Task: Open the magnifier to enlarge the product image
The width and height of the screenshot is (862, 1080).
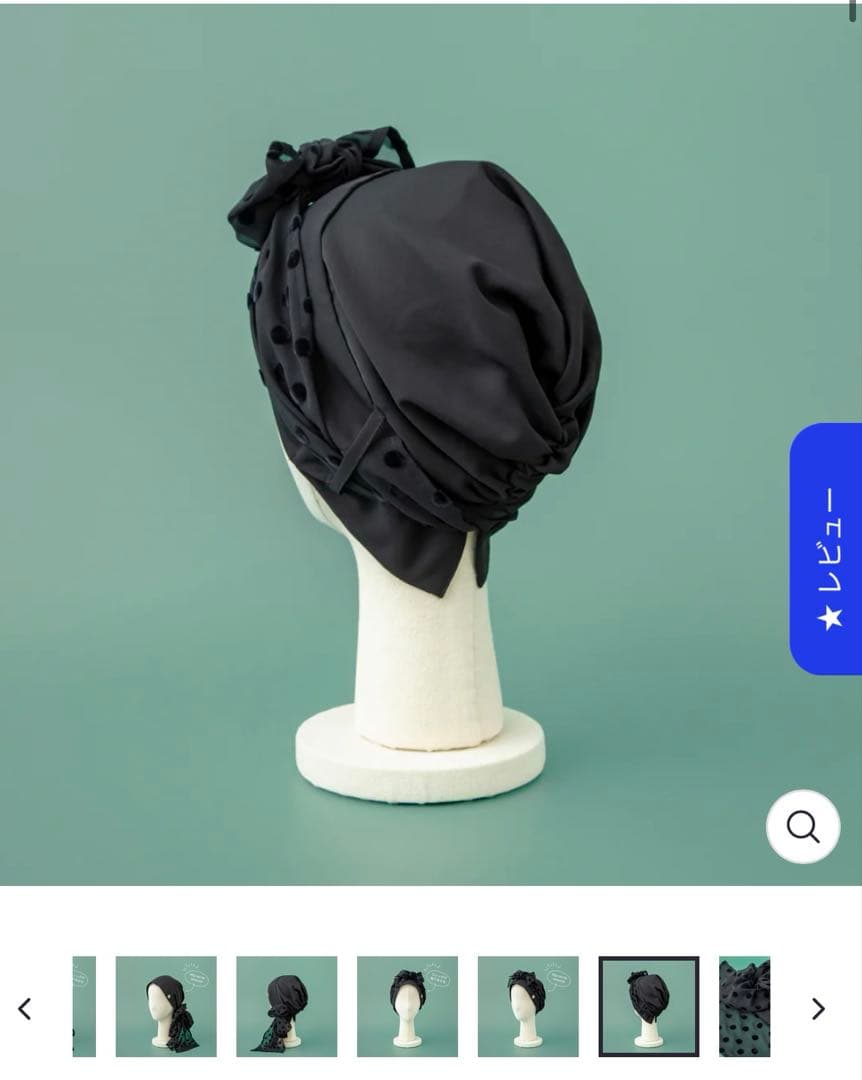Action: (x=802, y=826)
